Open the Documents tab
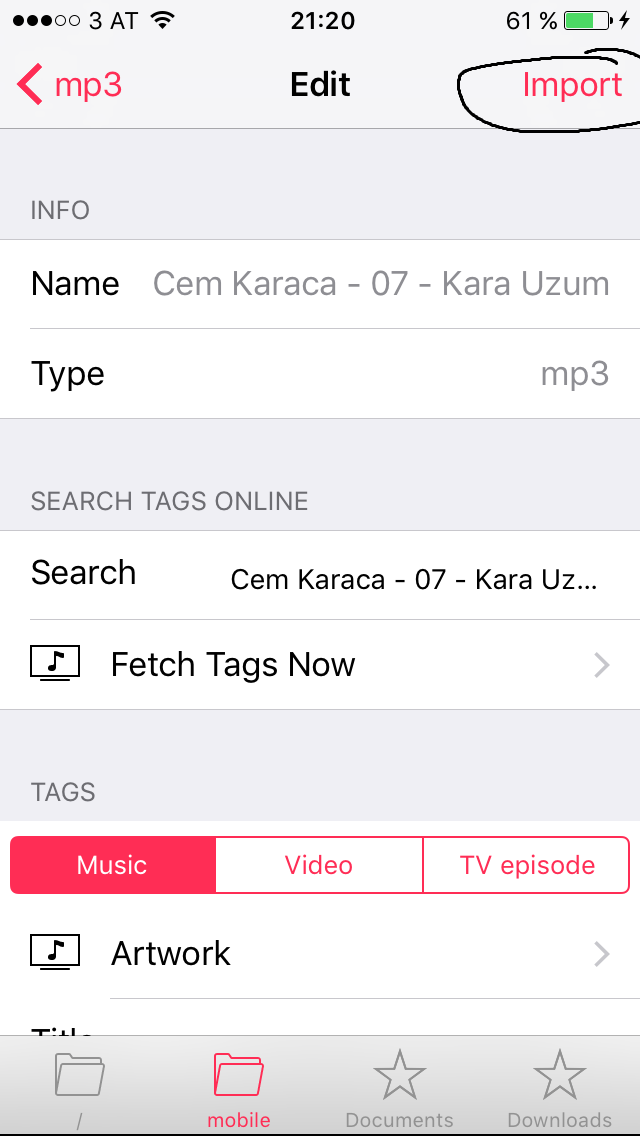640x1136 pixels. (x=399, y=1086)
